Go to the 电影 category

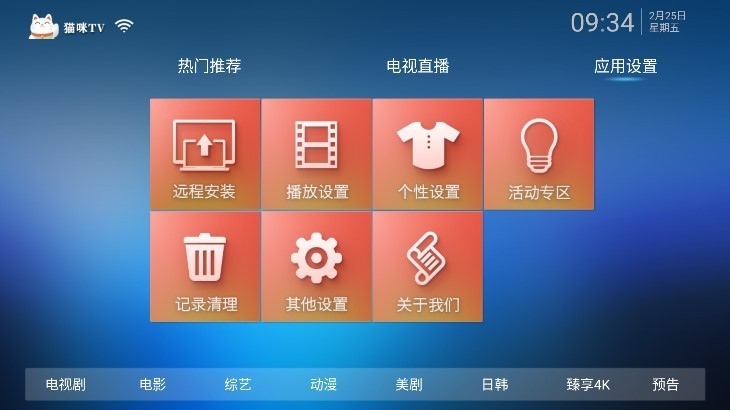click(153, 384)
